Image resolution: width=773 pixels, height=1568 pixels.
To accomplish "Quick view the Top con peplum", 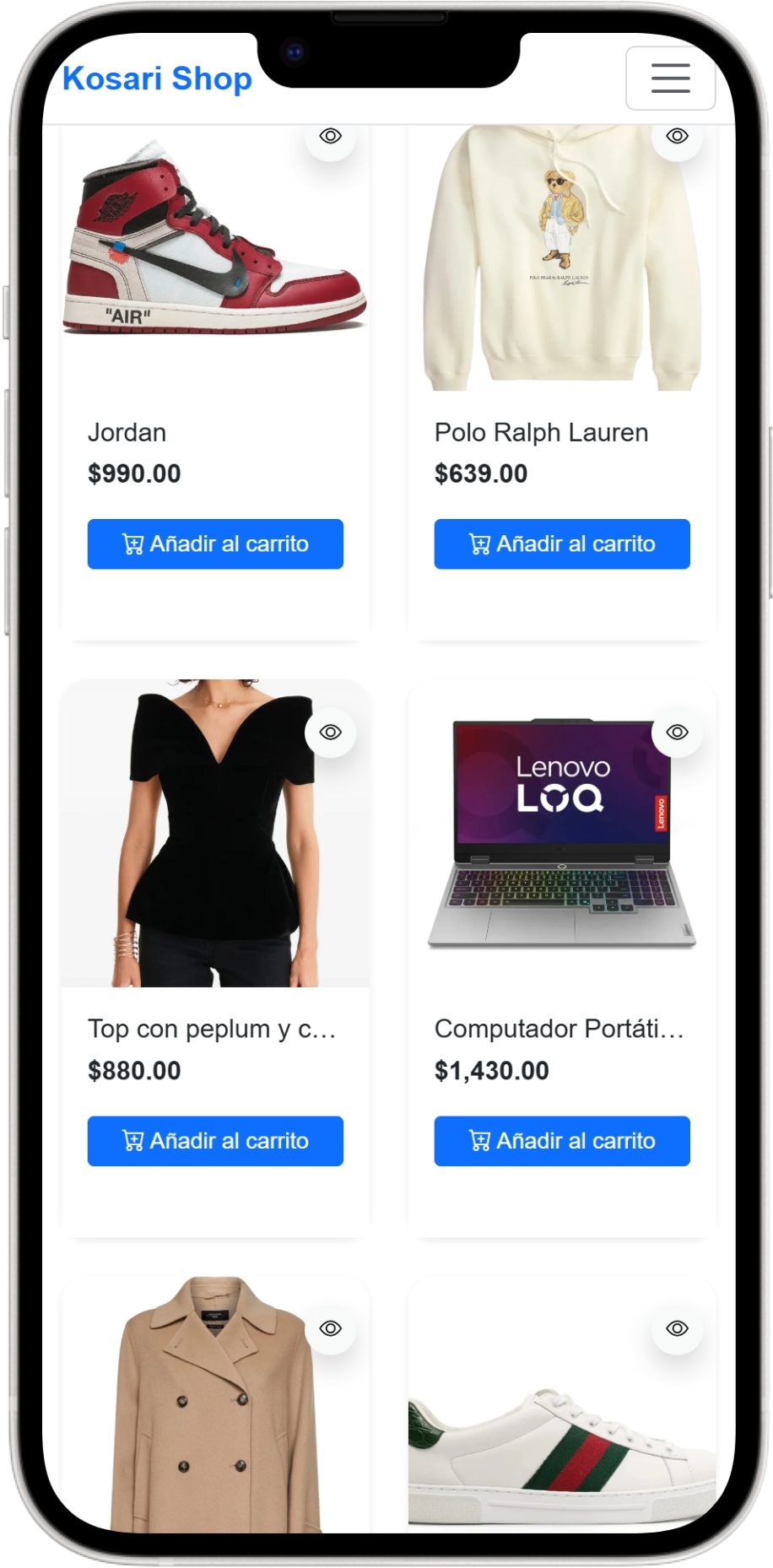I will (330, 733).
